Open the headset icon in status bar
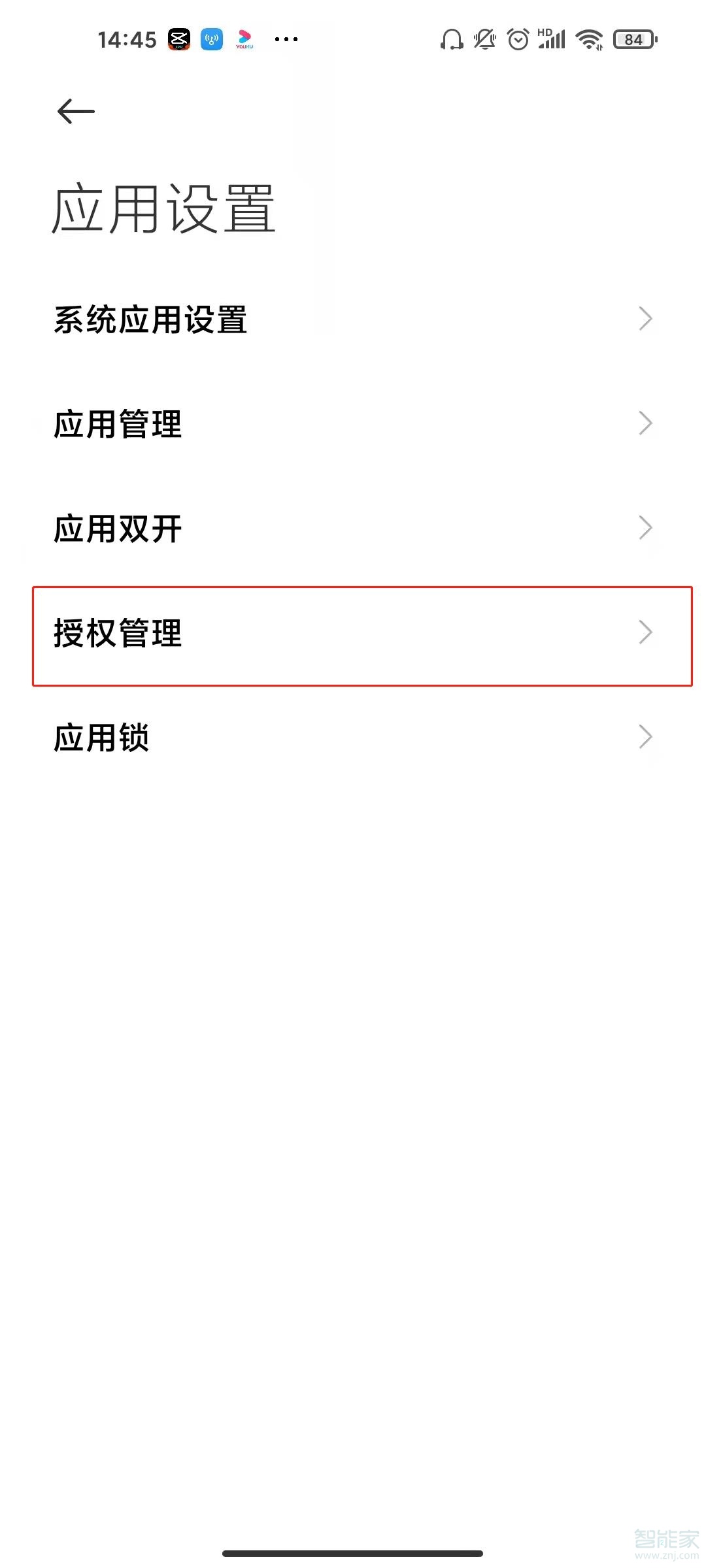This screenshot has width=706, height=1568. click(451, 39)
